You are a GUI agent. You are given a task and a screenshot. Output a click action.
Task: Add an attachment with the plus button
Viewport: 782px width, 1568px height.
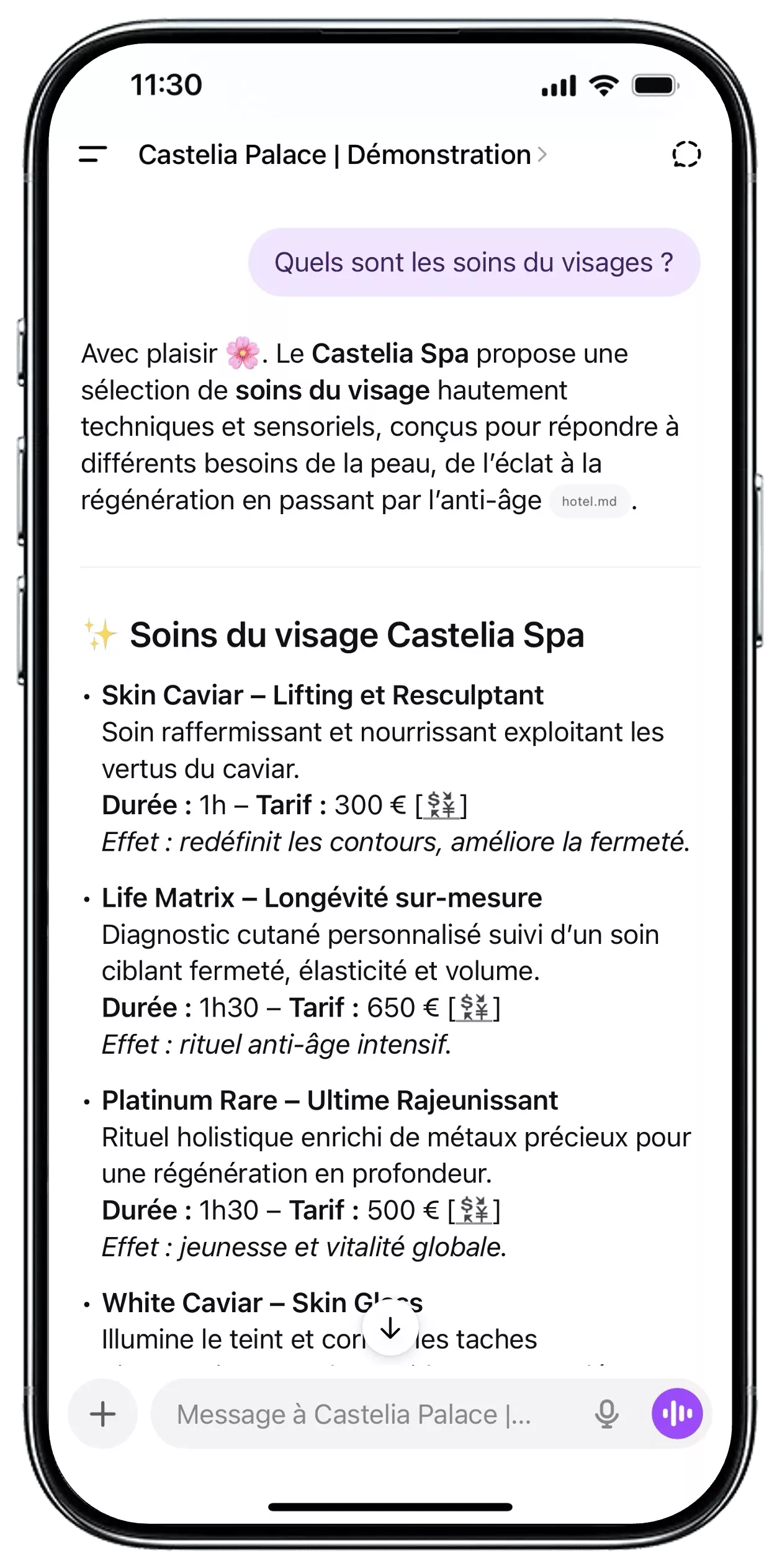point(103,1414)
